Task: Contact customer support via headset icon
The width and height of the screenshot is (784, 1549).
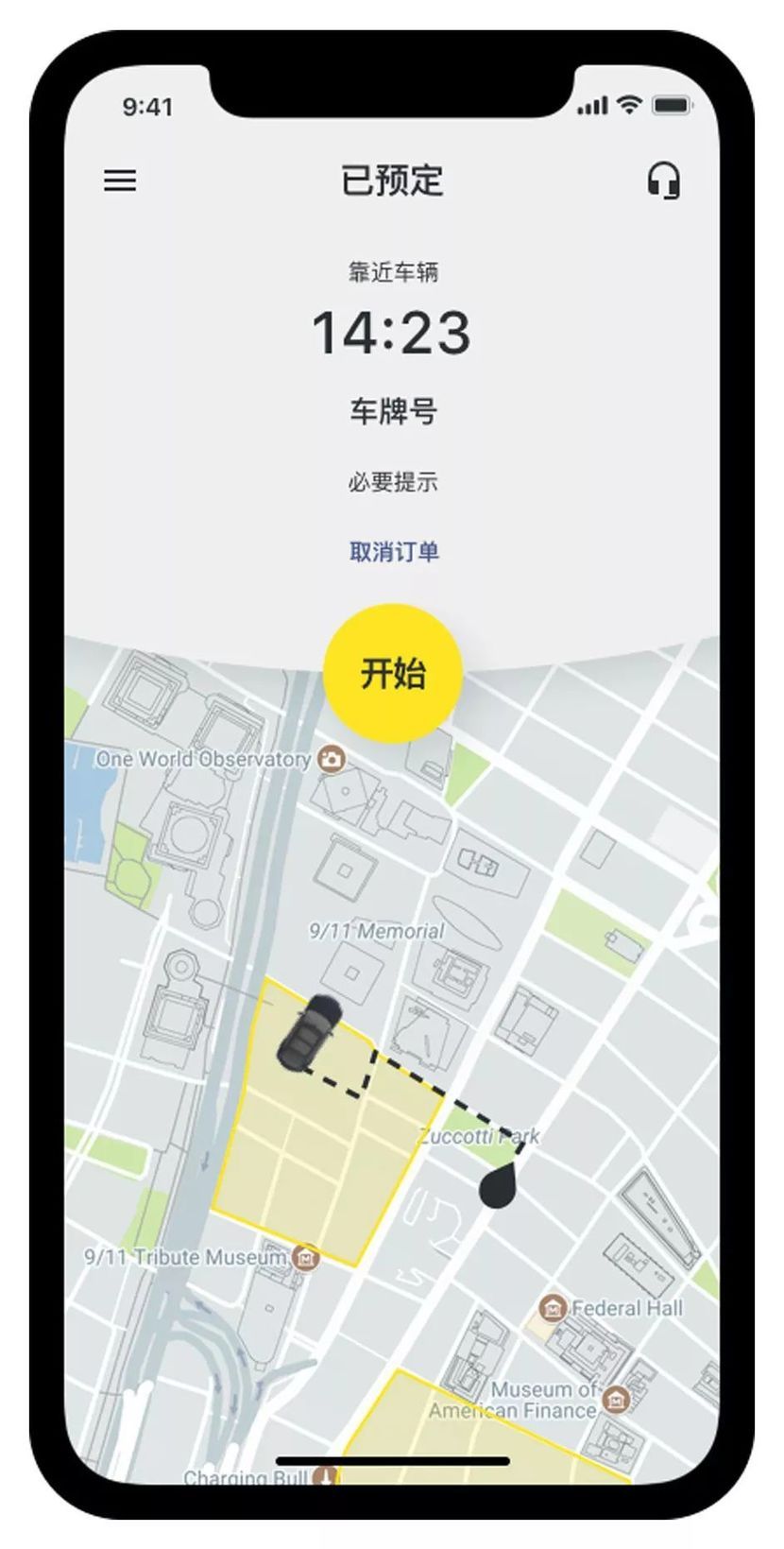Action: pos(663,180)
